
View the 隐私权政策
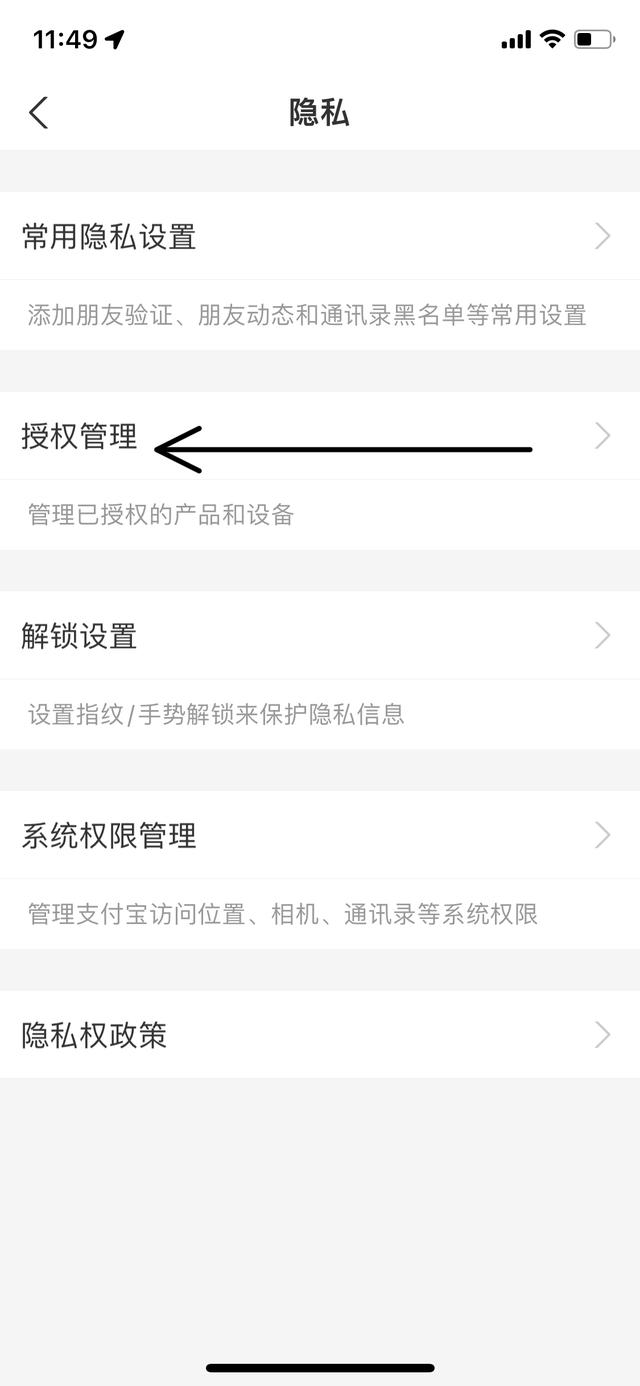pyautogui.click(x=320, y=1034)
